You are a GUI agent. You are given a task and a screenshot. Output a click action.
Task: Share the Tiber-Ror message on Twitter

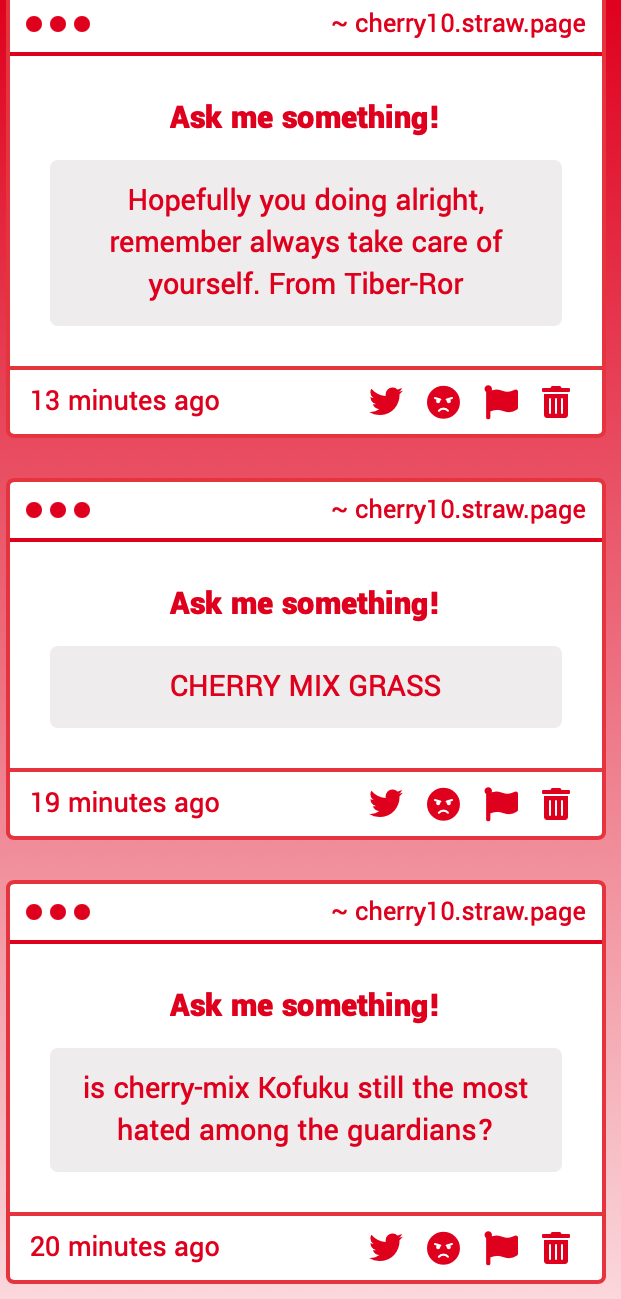pyautogui.click(x=386, y=402)
